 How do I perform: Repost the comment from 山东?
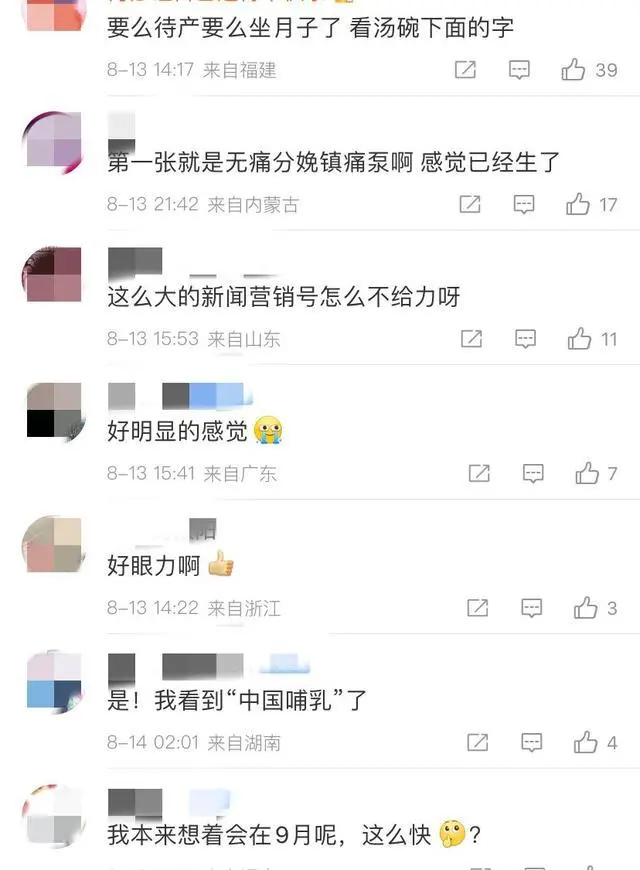[x=471, y=339]
